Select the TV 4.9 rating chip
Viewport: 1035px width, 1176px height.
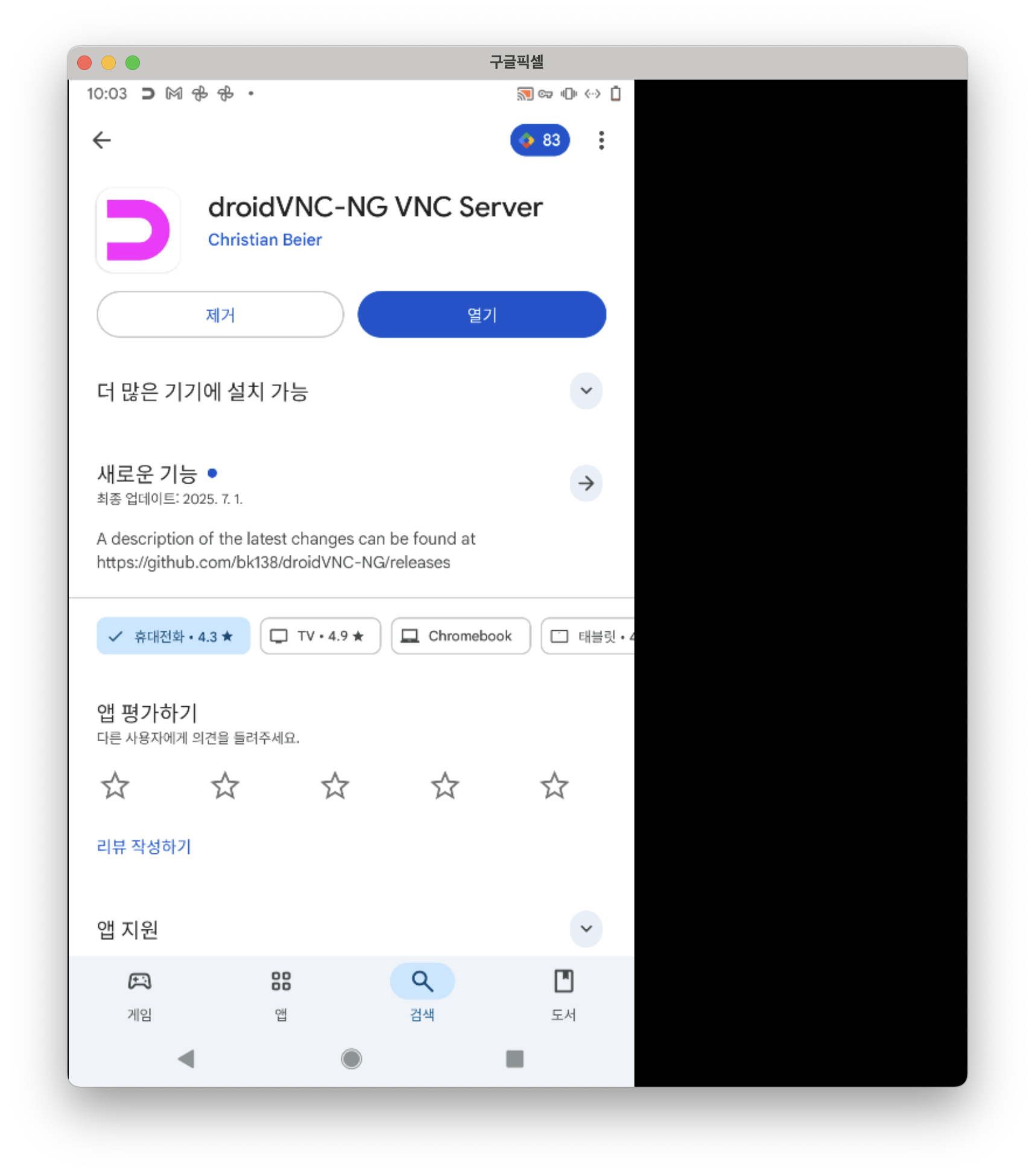(320, 636)
